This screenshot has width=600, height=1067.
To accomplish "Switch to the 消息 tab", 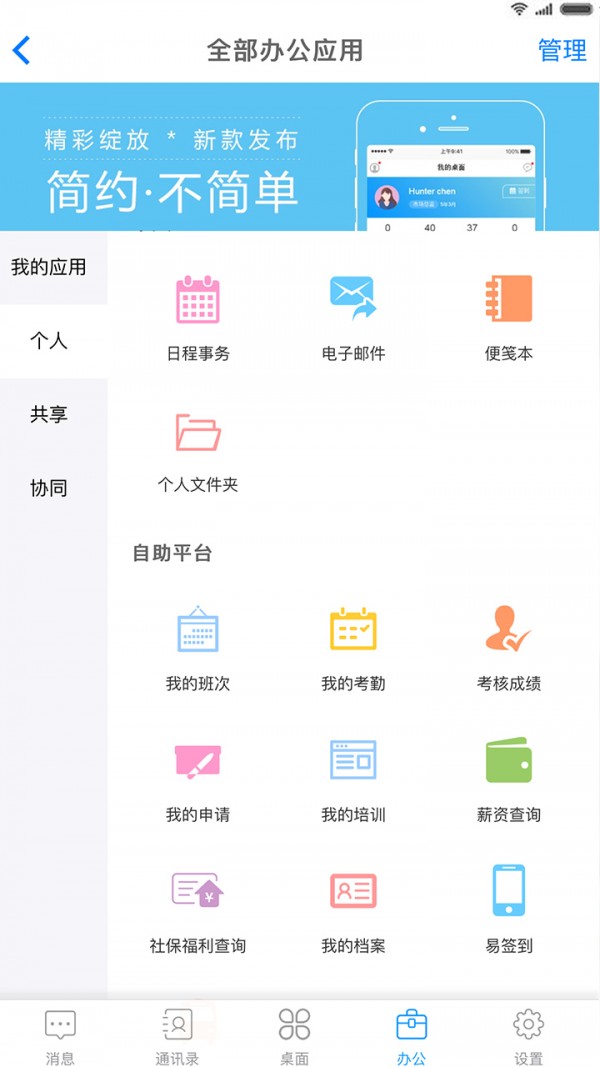I will tap(60, 1036).
